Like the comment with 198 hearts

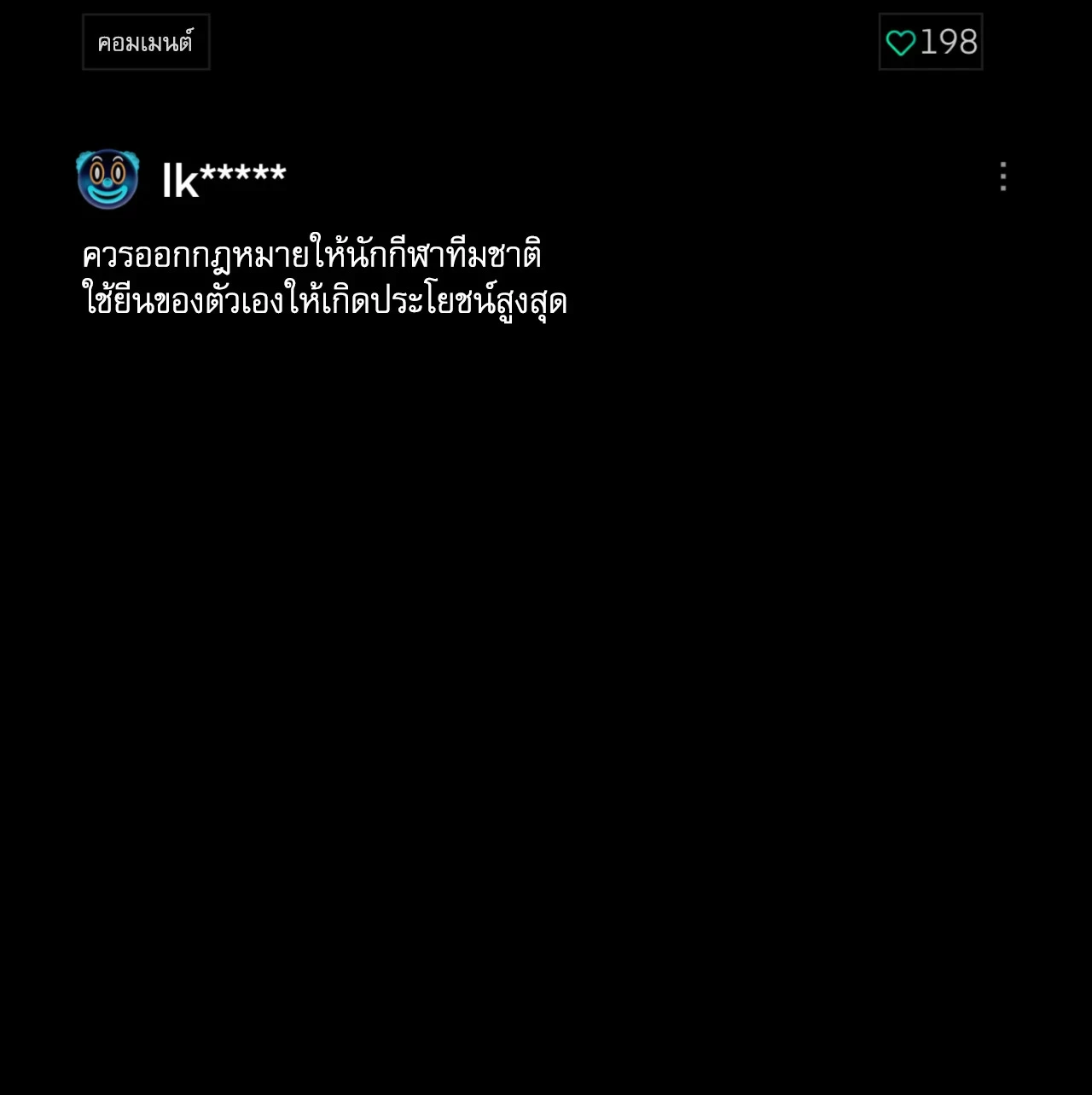(901, 42)
